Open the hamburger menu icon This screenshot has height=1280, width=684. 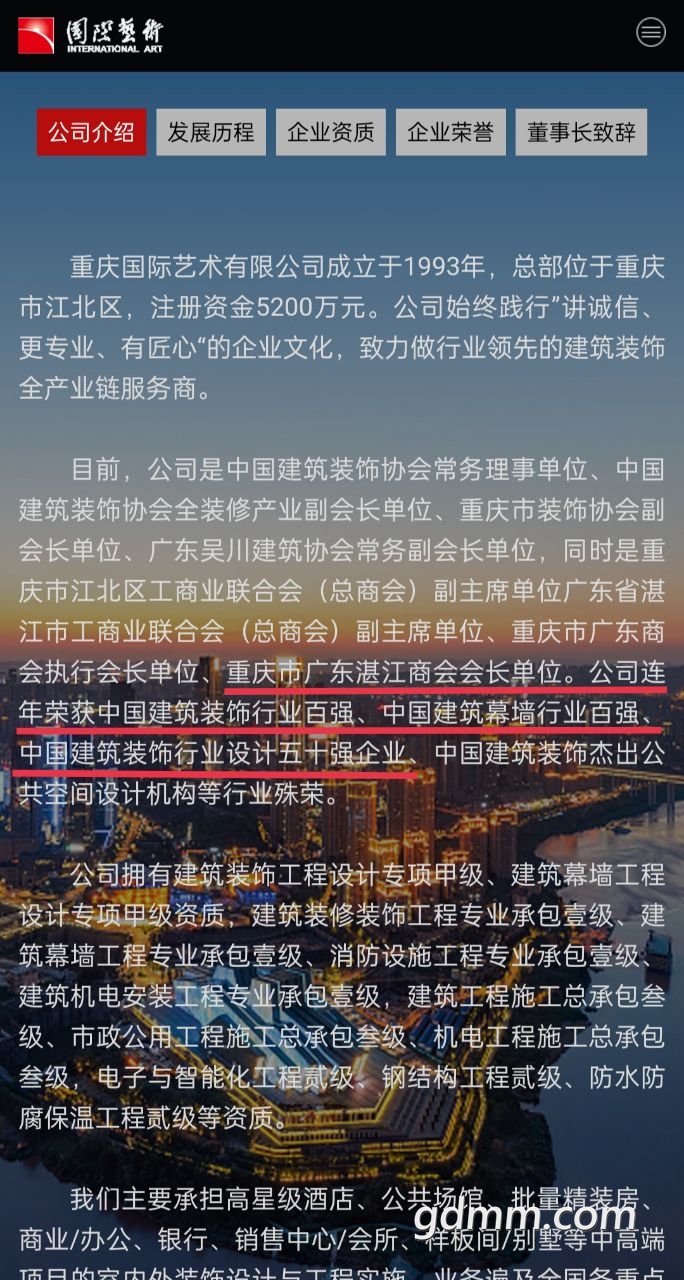pyautogui.click(x=650, y=32)
